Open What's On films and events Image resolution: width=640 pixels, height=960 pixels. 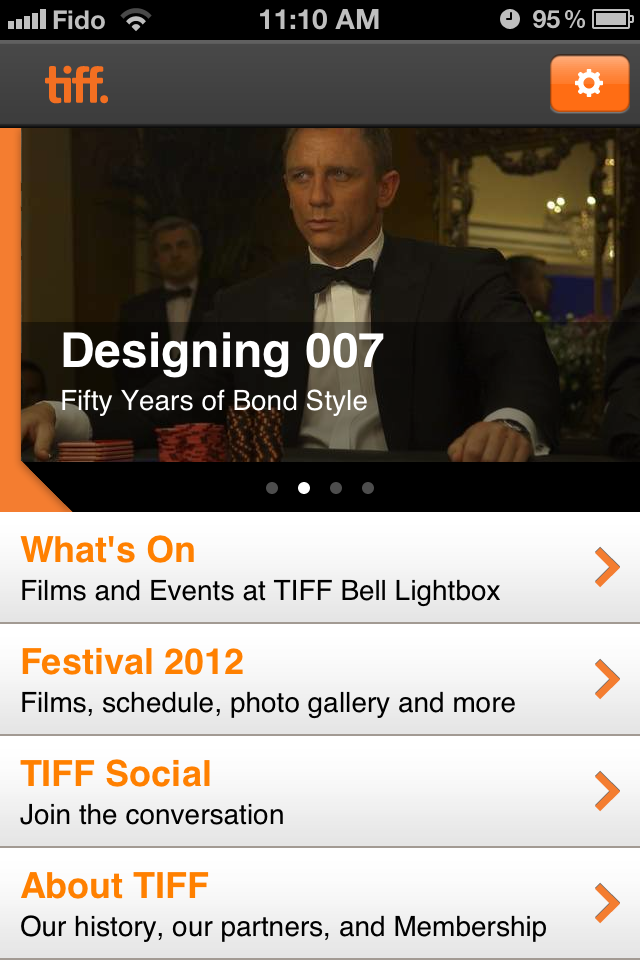click(320, 568)
